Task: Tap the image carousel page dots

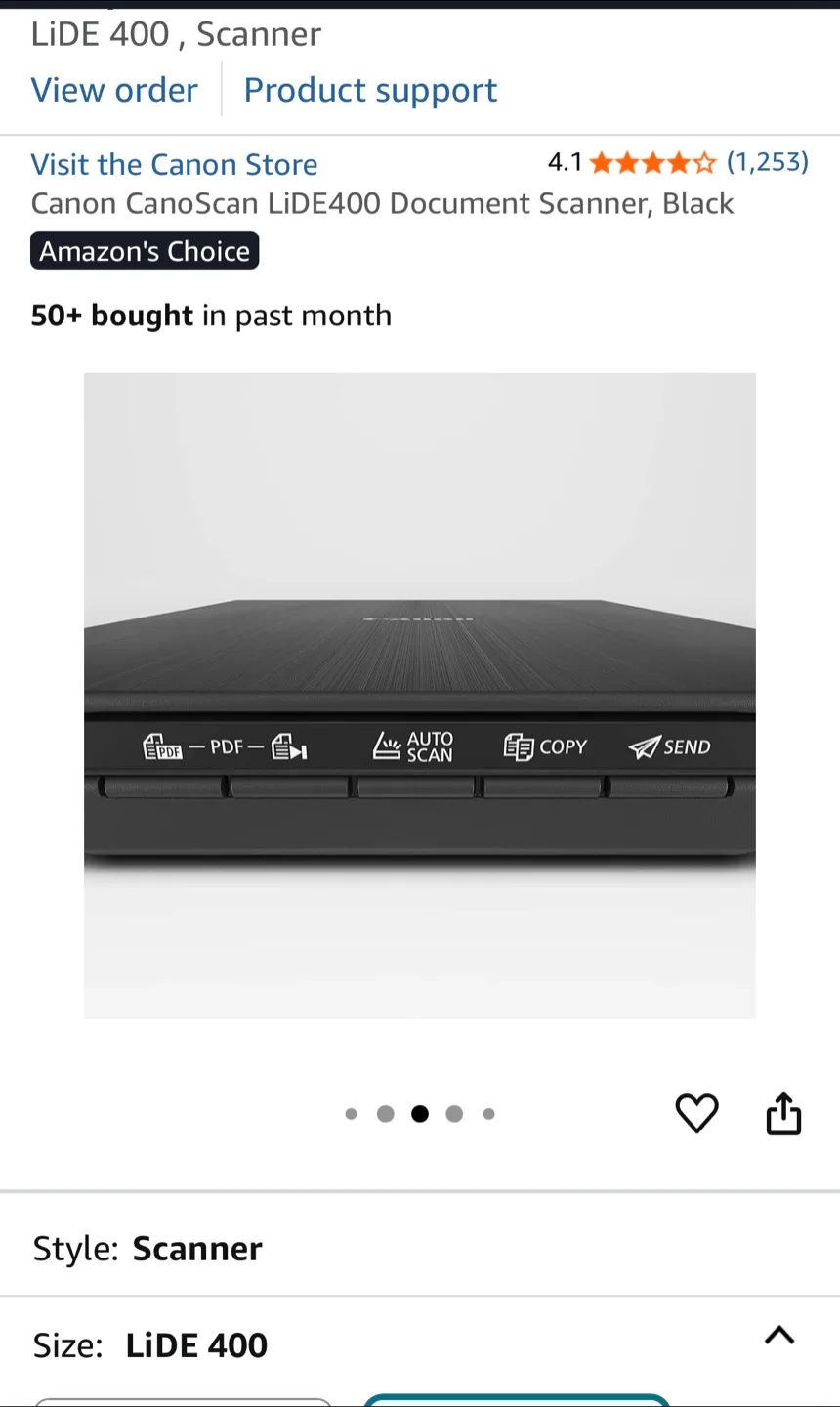Action: pos(420,1114)
